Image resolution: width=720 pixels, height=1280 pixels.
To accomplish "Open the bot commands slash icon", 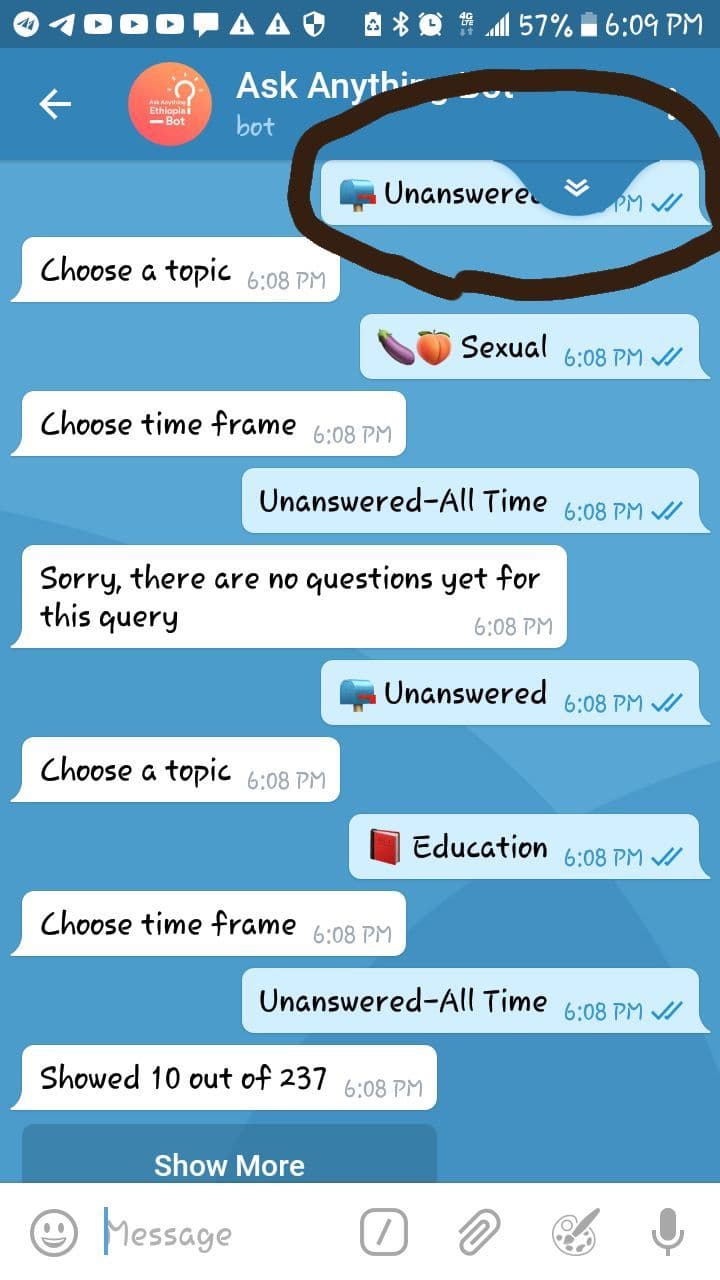I will coord(383,1232).
